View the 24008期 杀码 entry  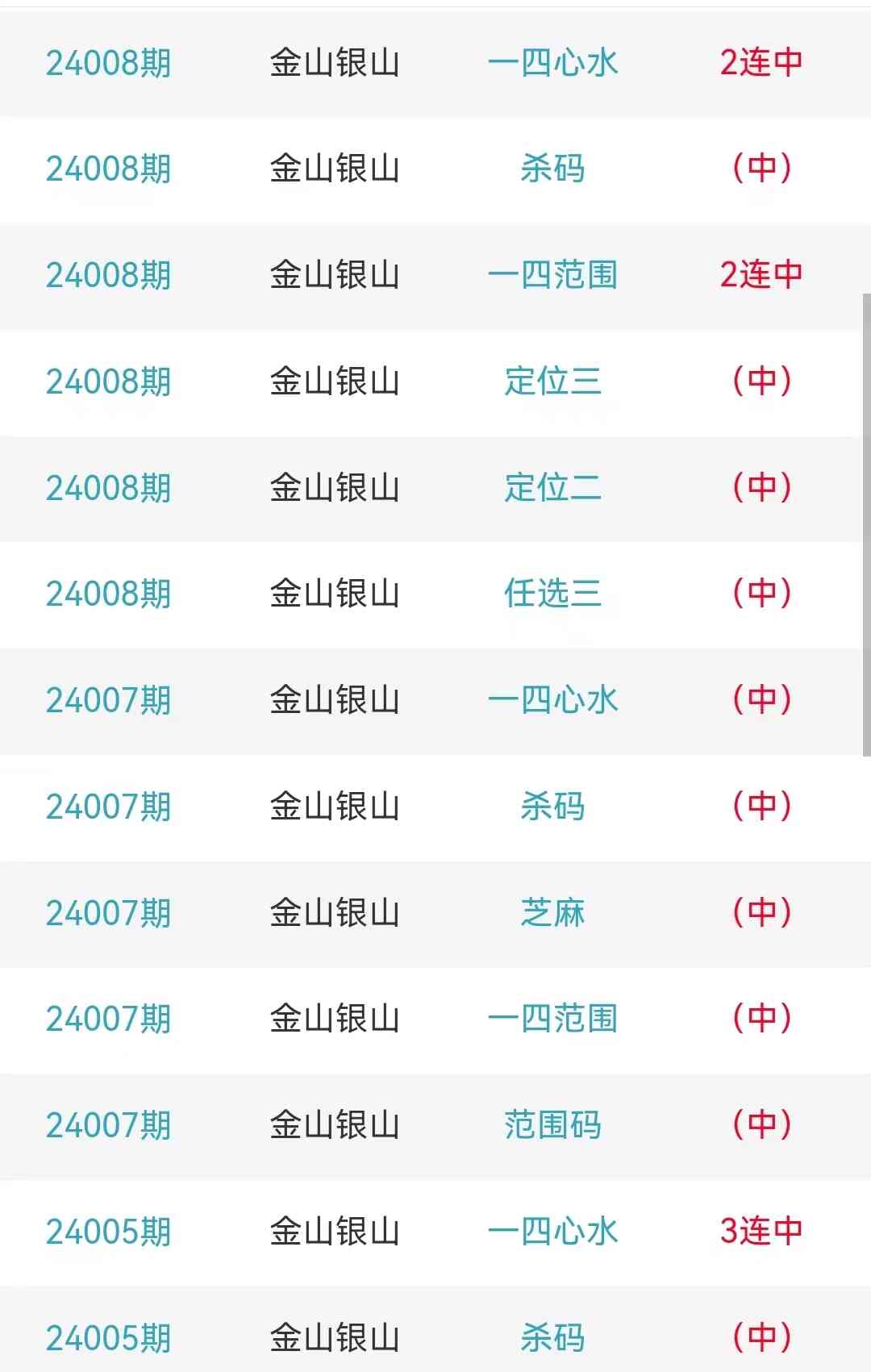(x=552, y=169)
